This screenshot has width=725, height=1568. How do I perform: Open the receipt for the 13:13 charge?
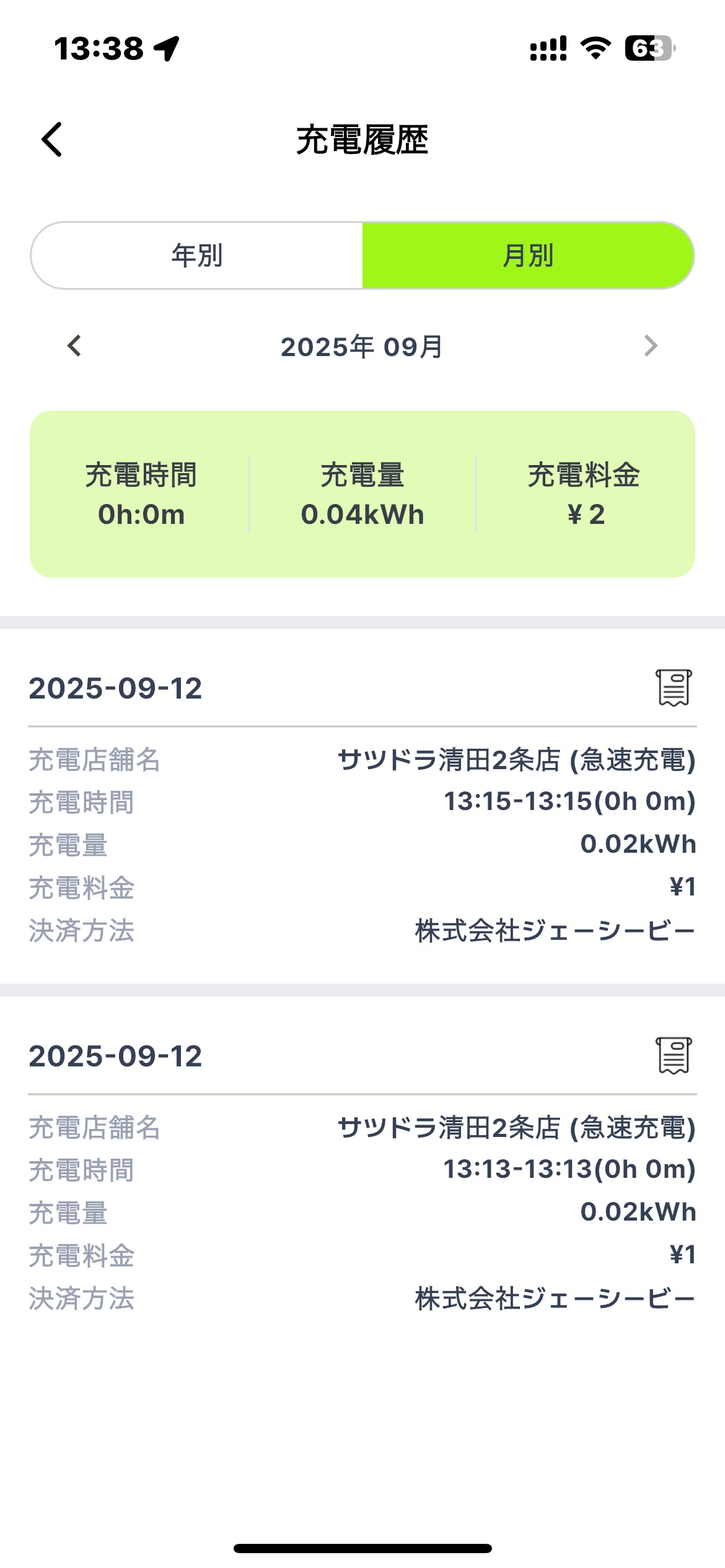(x=674, y=1055)
